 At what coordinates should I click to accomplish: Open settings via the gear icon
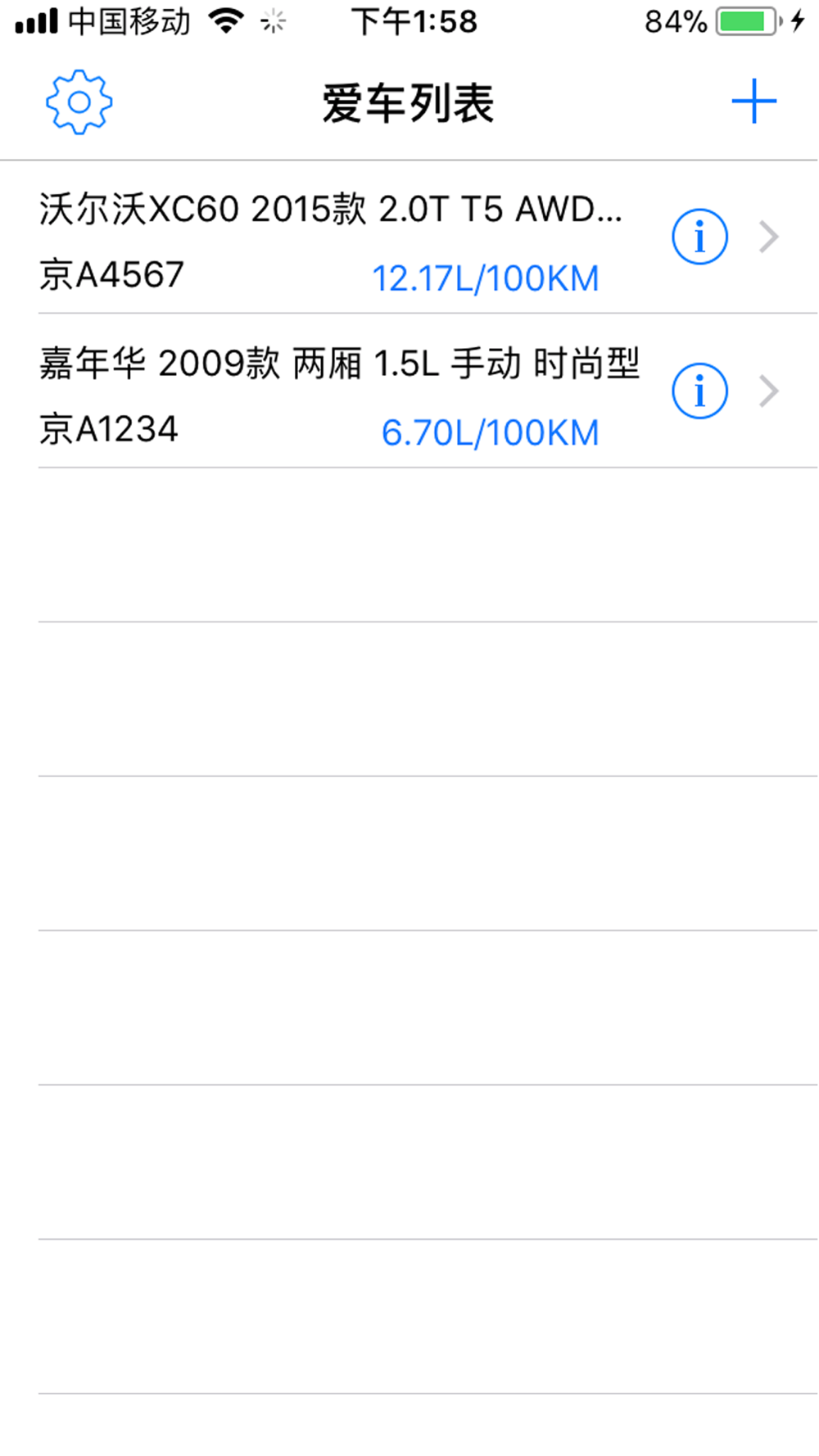pos(79,102)
